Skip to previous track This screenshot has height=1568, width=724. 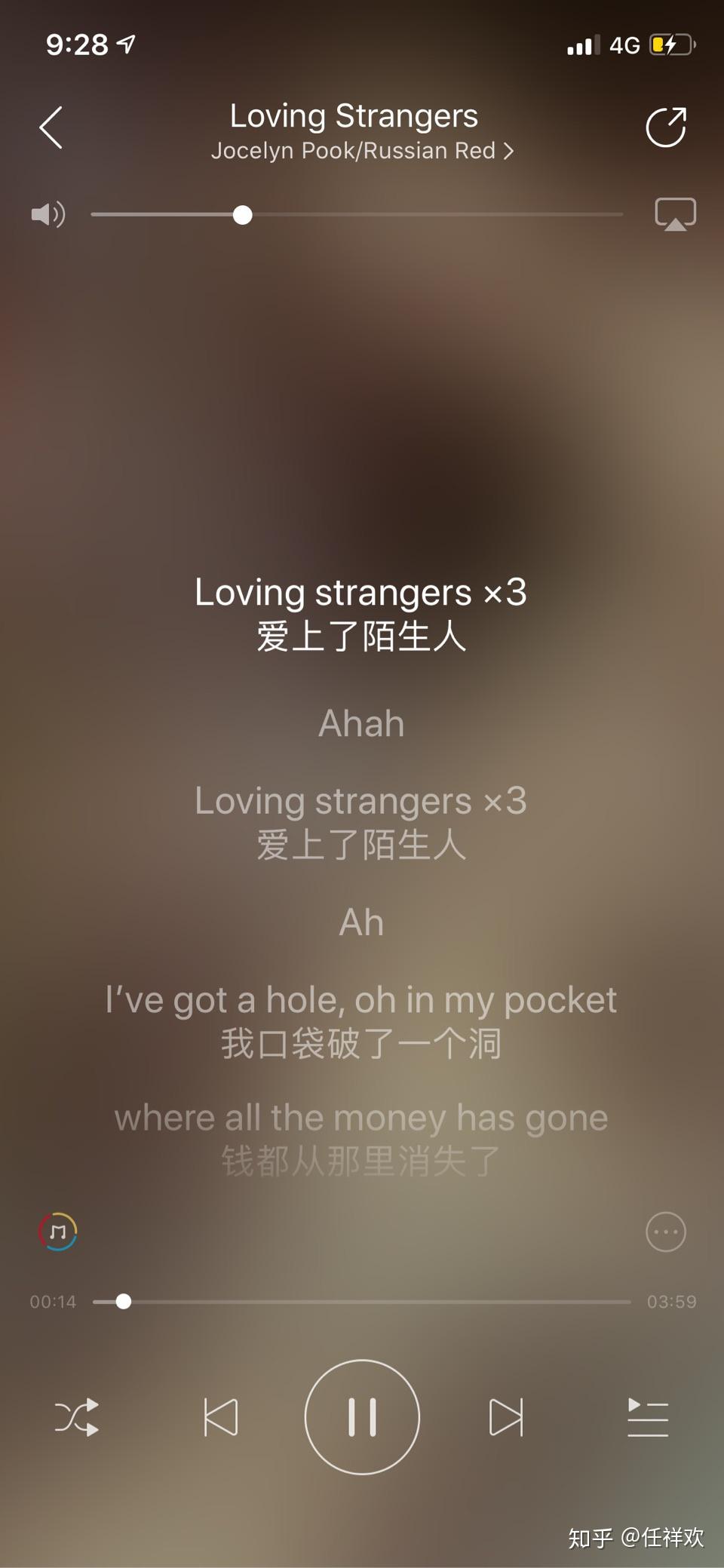point(221,1417)
